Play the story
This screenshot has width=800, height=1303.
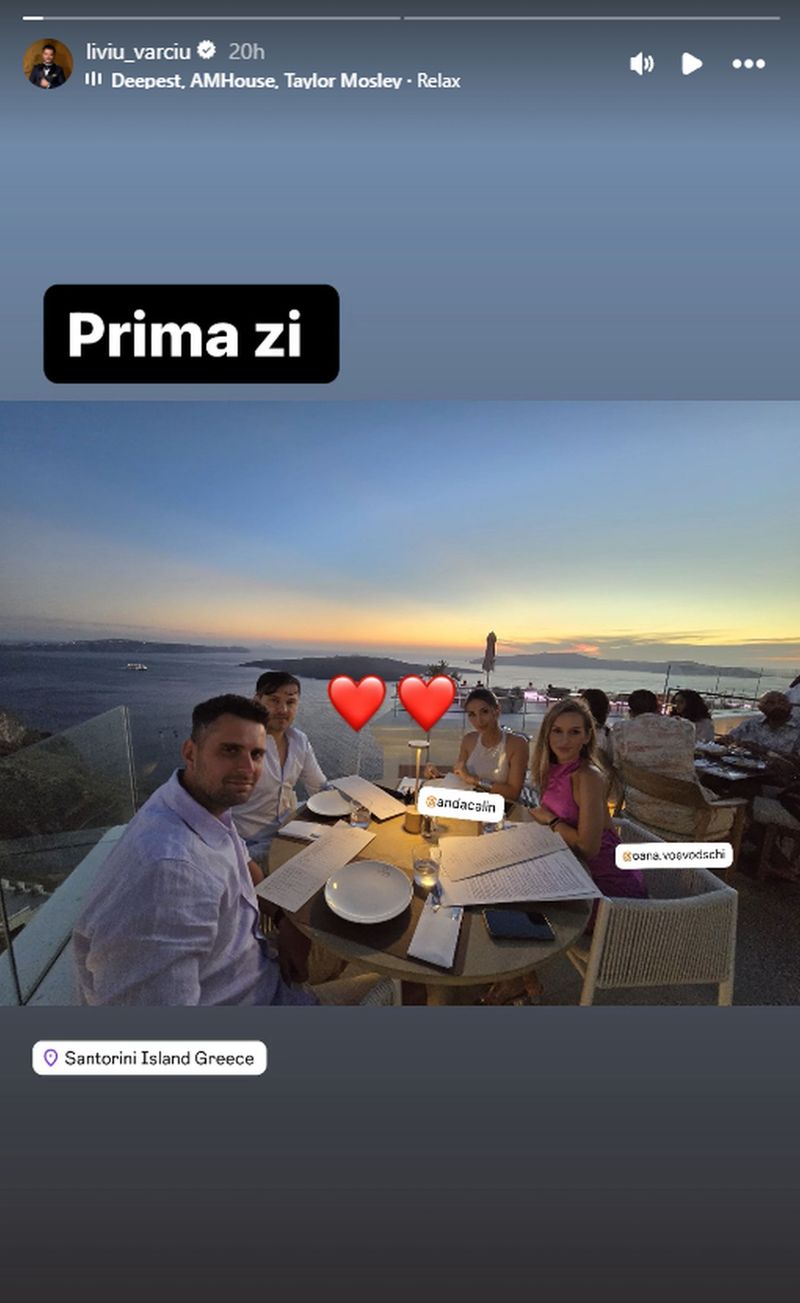coord(691,64)
